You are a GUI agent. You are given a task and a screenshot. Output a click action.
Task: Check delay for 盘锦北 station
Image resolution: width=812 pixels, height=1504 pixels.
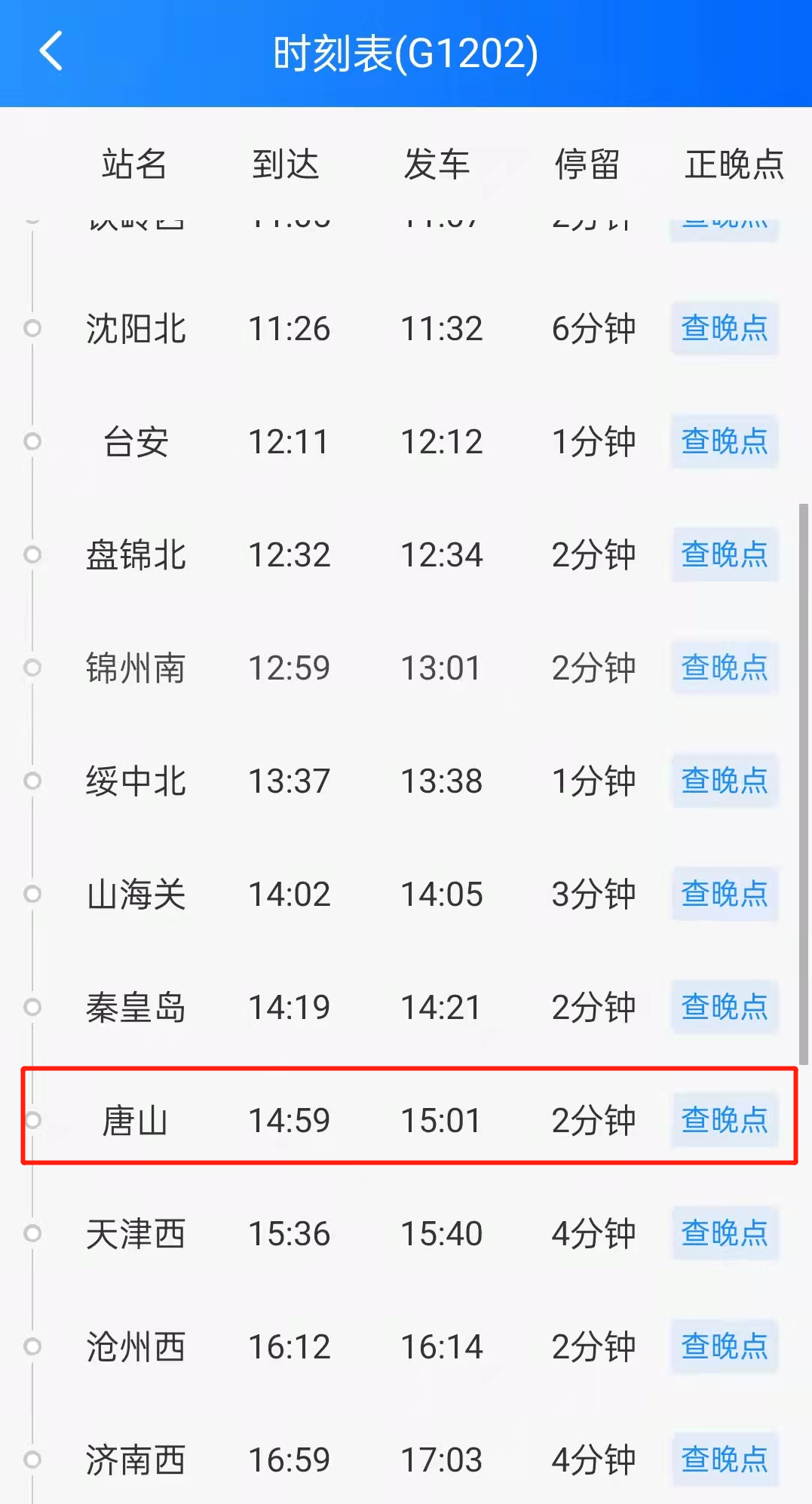pyautogui.click(x=724, y=554)
